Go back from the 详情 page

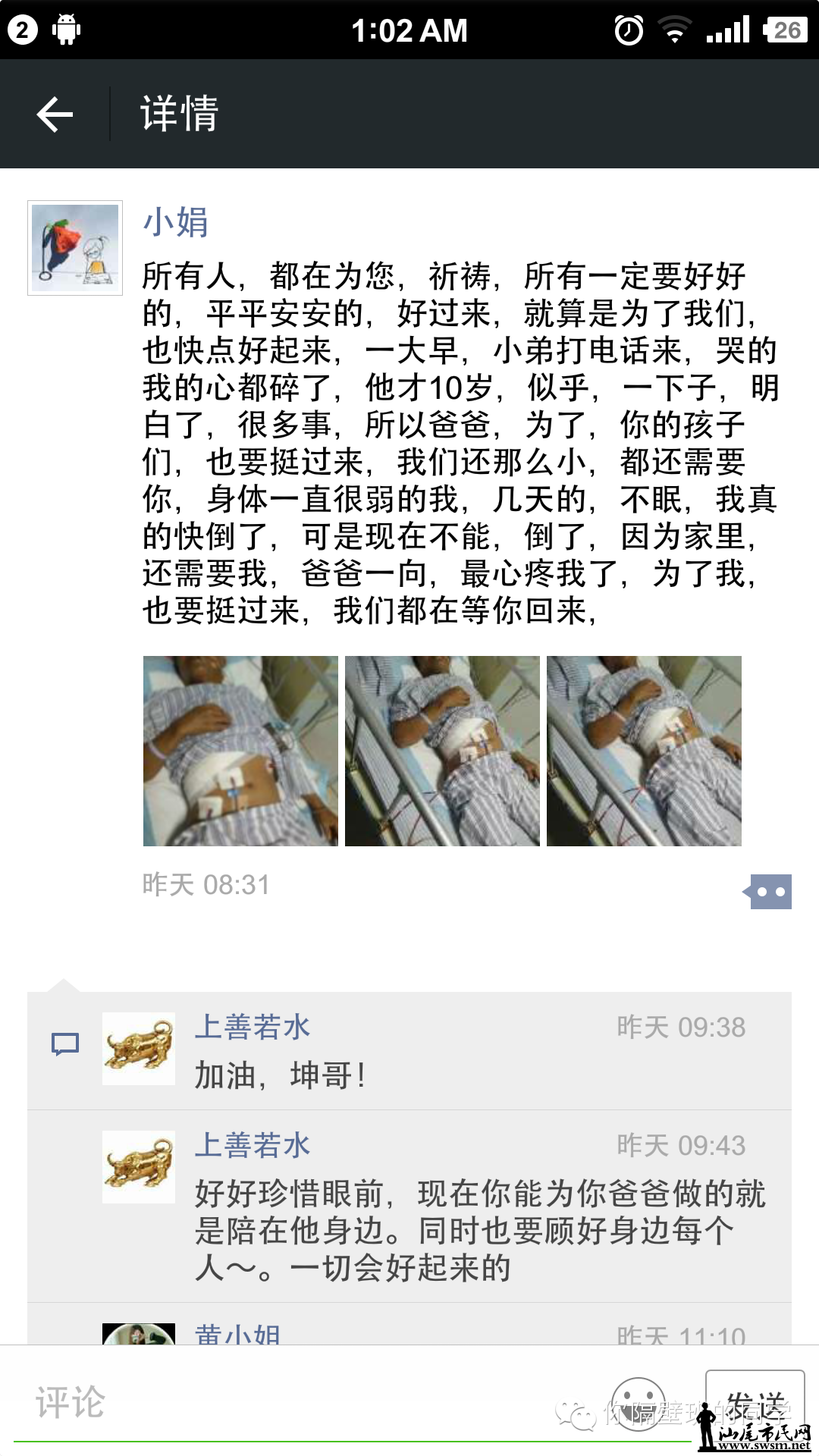[55, 115]
